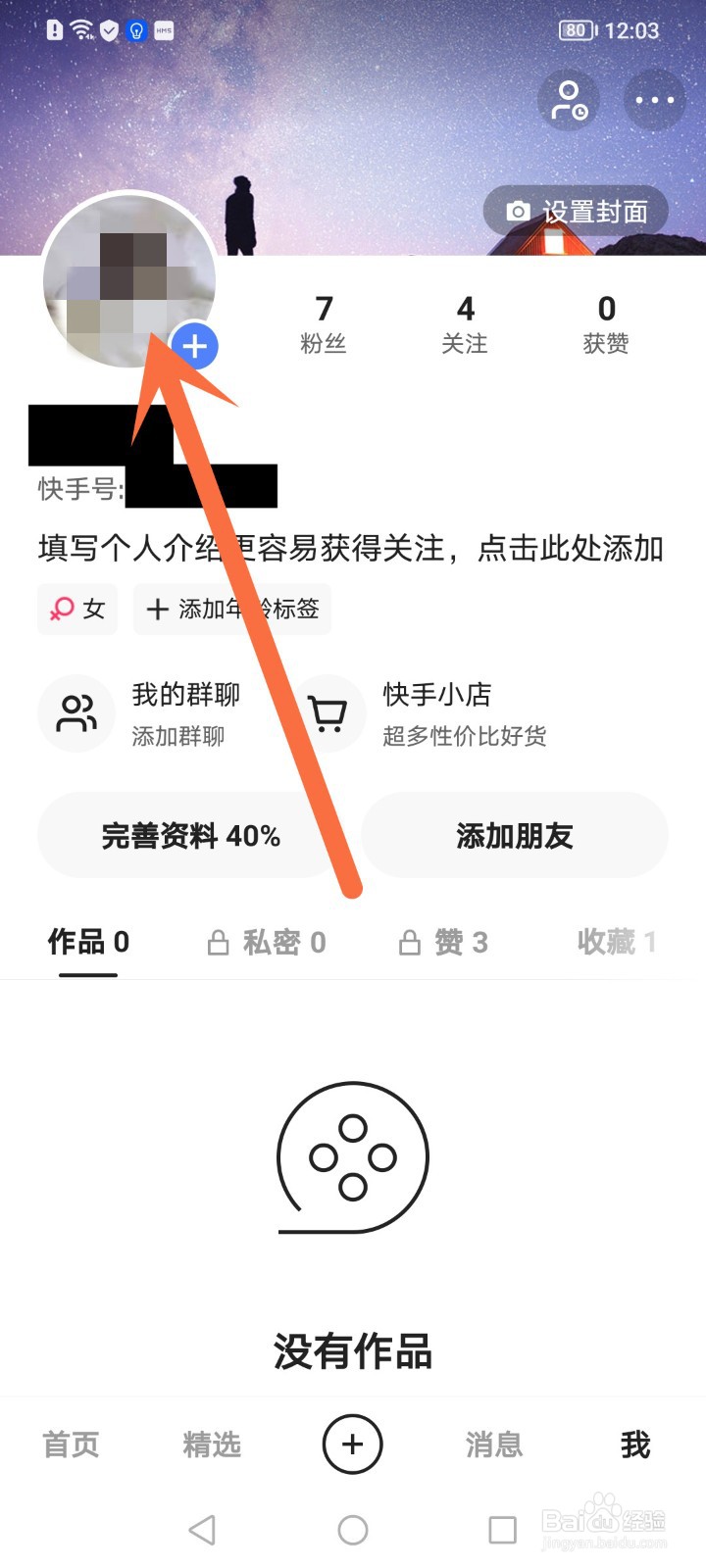Open the add friends icon at top right

point(569,100)
